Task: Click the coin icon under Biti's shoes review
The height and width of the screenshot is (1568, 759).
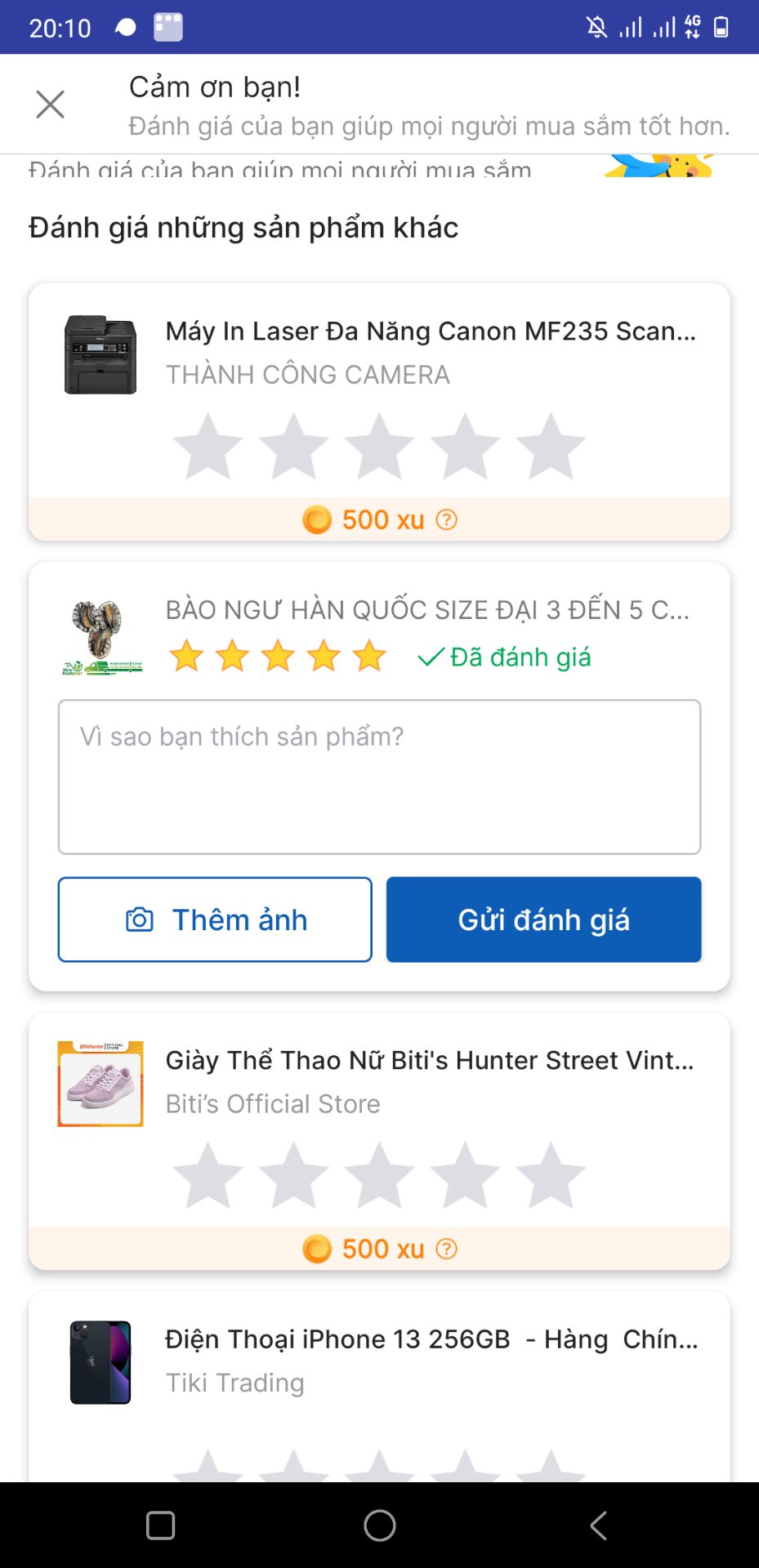Action: pyautogui.click(x=315, y=1248)
